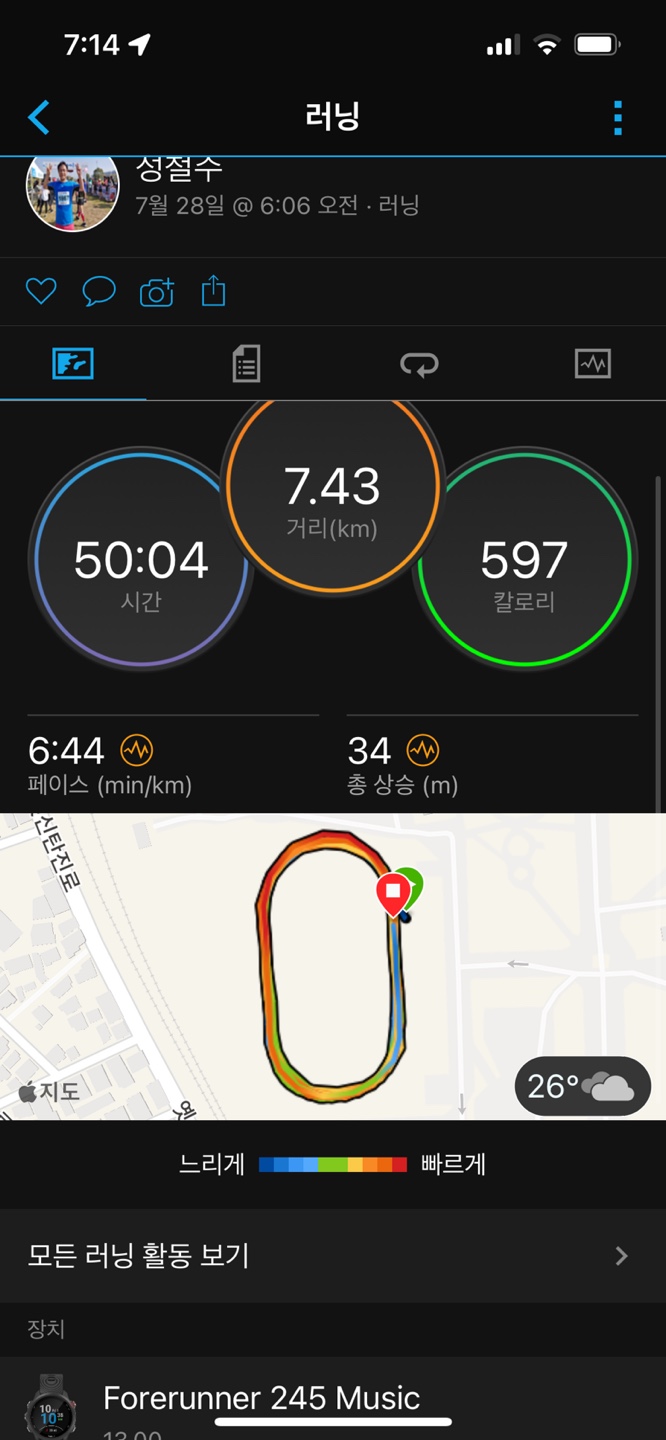Open 모든 러닝 활동 보기
The height and width of the screenshot is (1440, 666).
point(332,1255)
